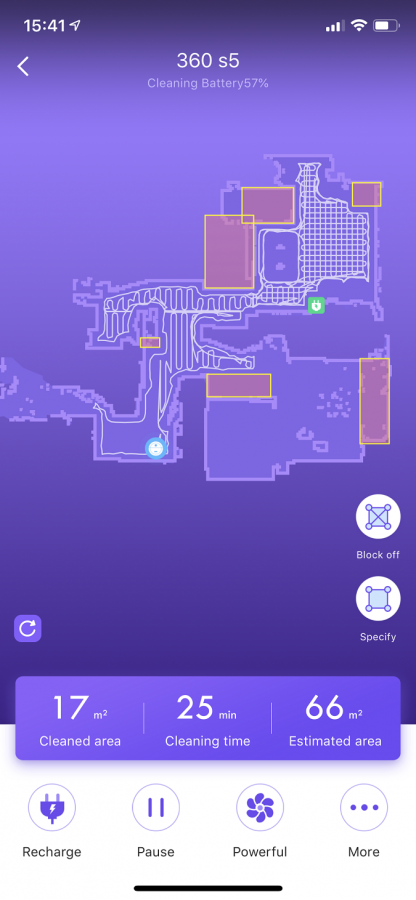Tap the Block off button
Screen dimensions: 416x900
[x=378, y=517]
